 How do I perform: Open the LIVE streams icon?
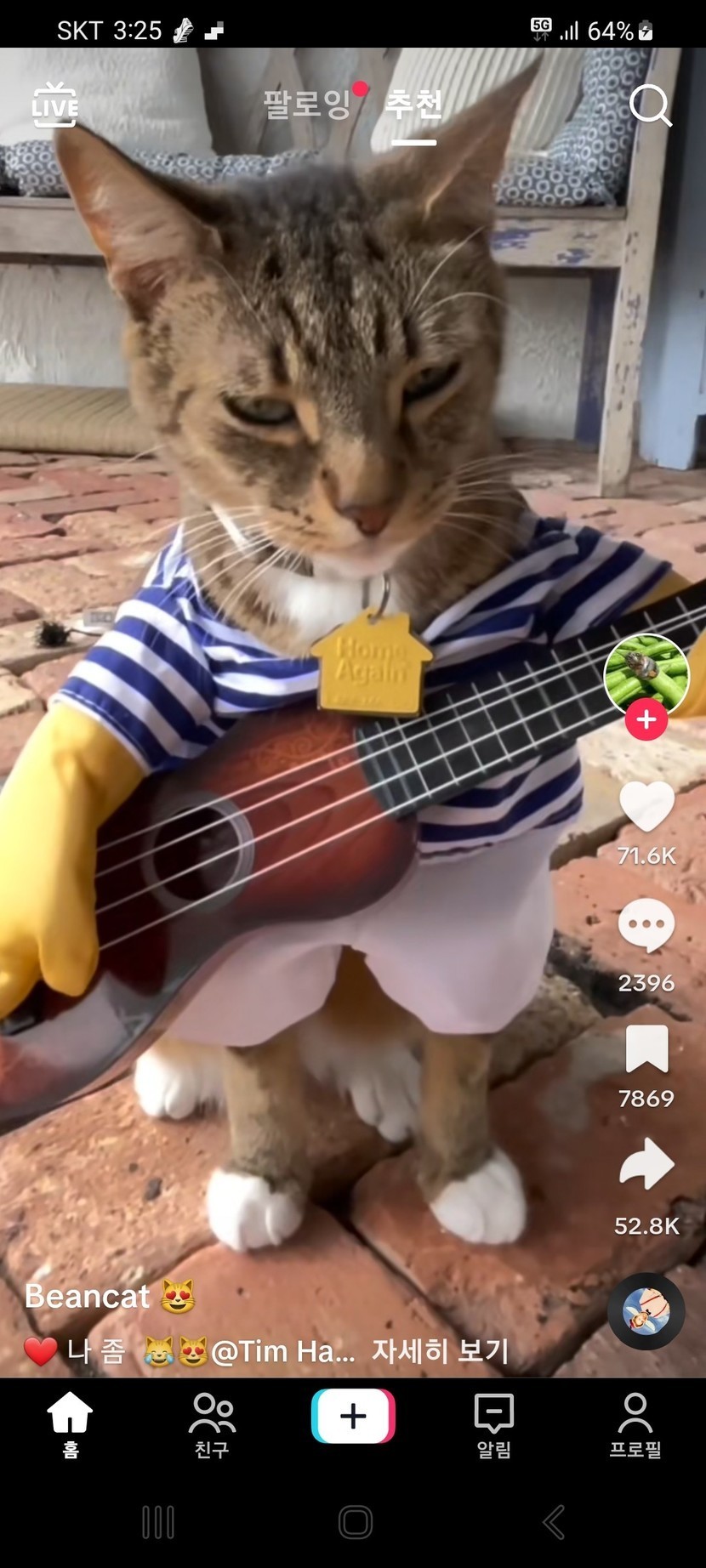coord(54,105)
